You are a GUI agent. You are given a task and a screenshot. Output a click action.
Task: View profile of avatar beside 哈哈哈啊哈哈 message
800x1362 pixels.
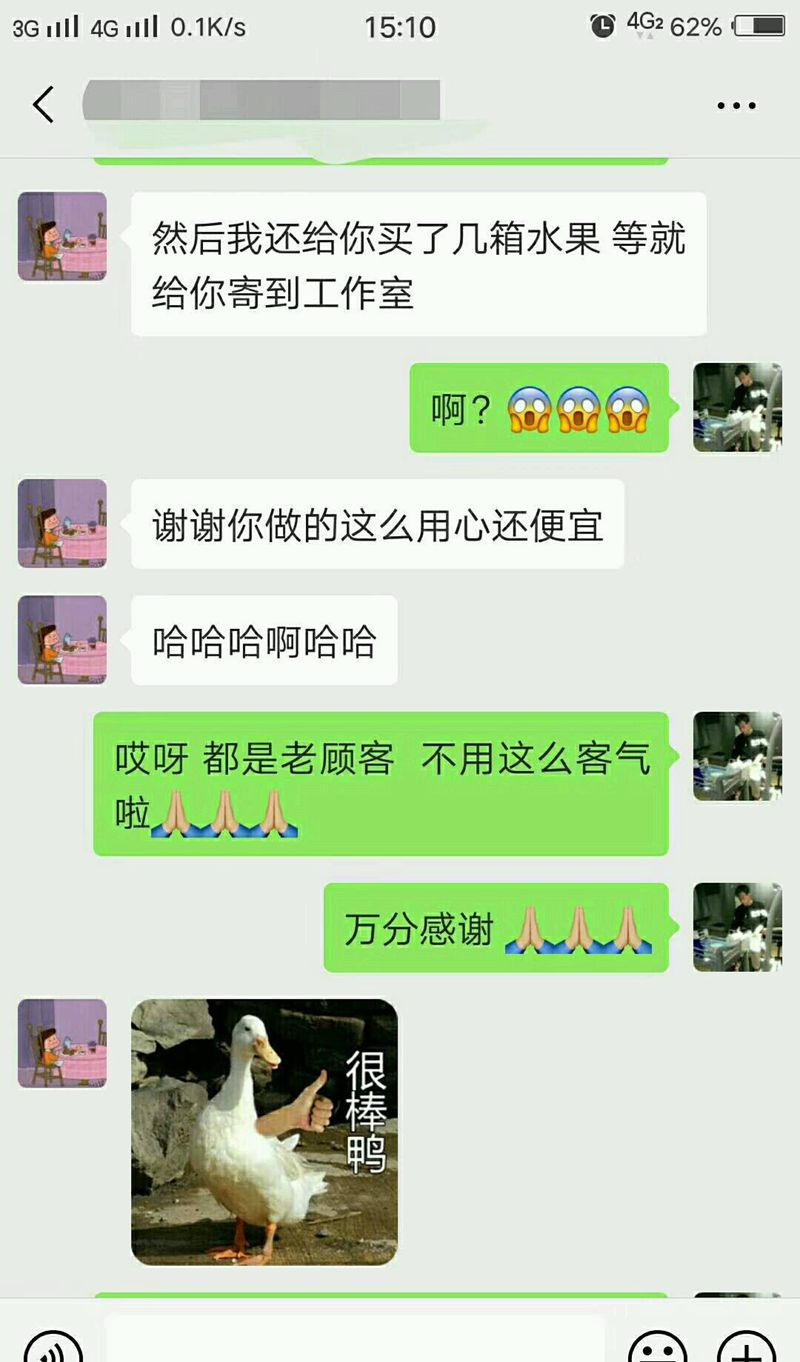[x=62, y=640]
